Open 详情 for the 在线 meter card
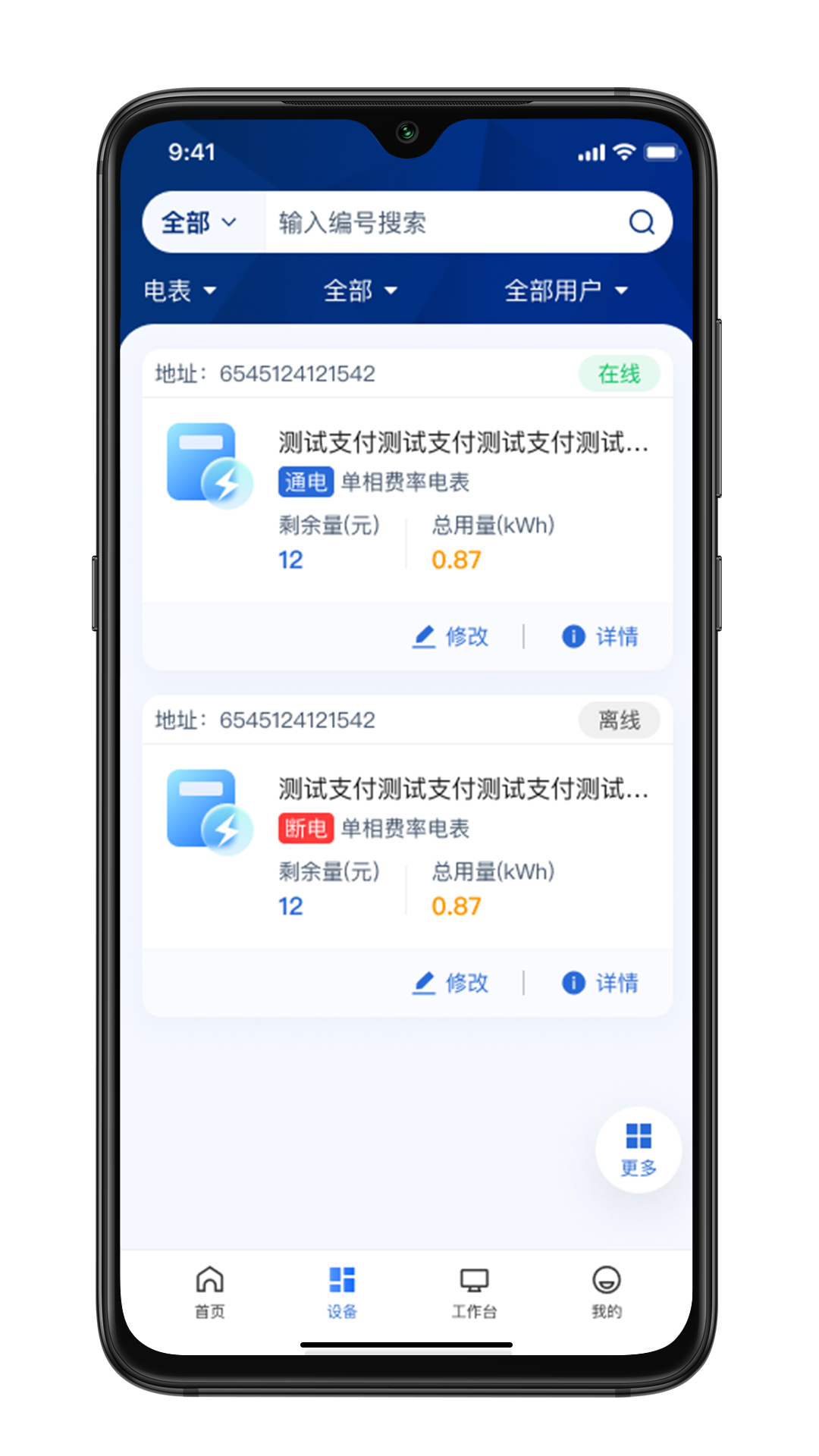This screenshot has width=819, height=1456. coord(600,636)
